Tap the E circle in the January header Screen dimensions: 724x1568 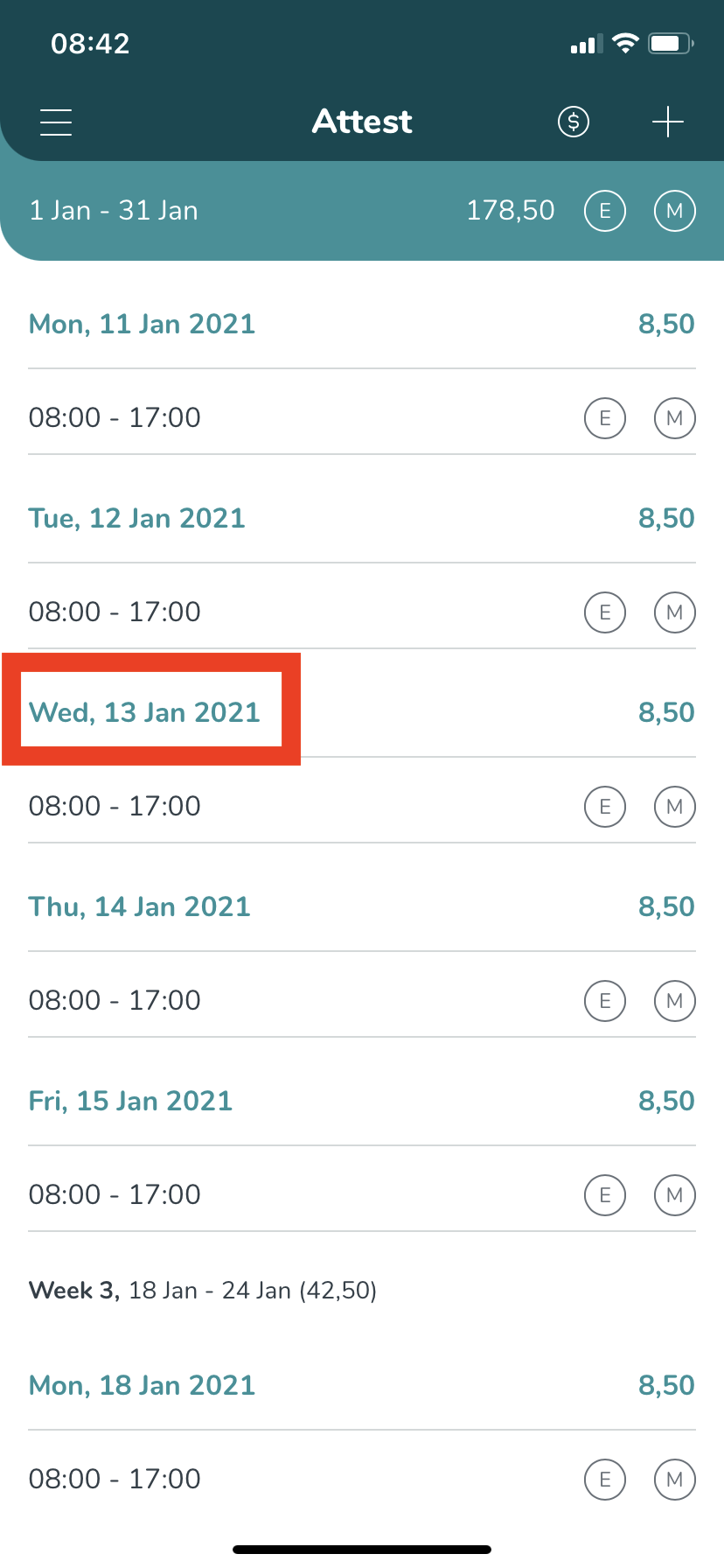pyautogui.click(x=605, y=211)
